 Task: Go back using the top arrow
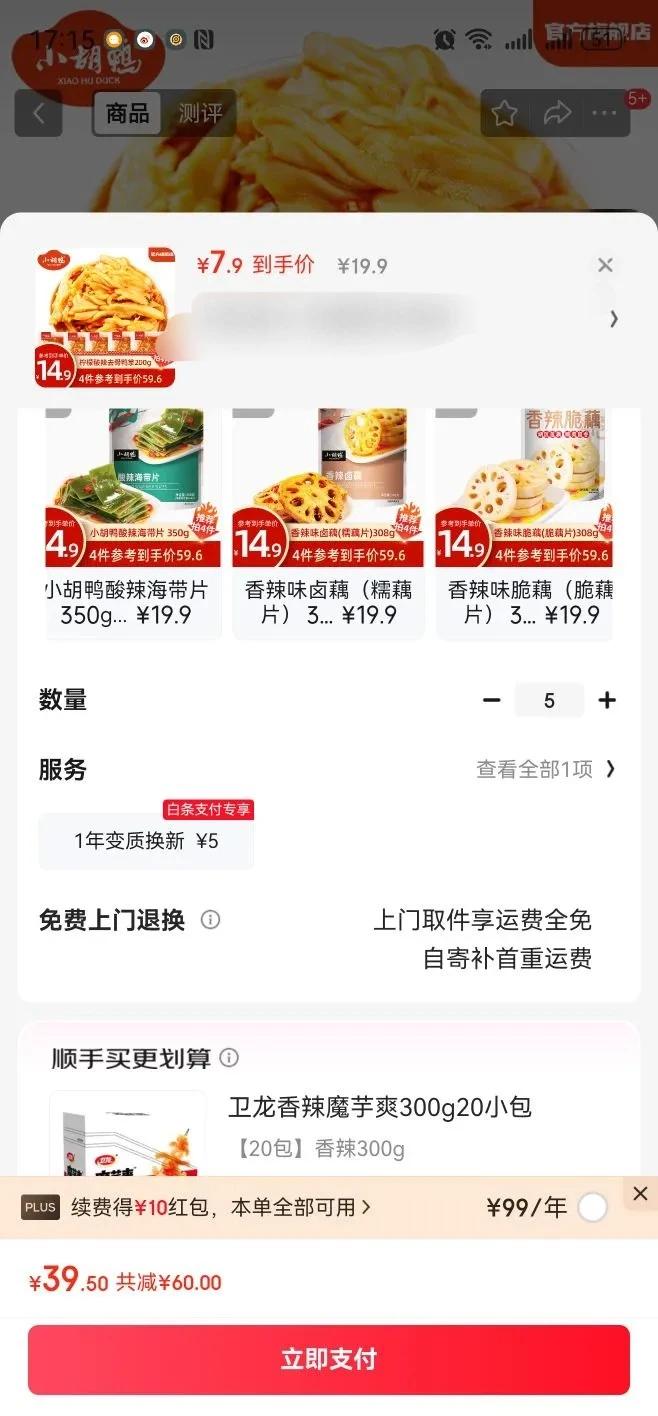pyautogui.click(x=39, y=113)
